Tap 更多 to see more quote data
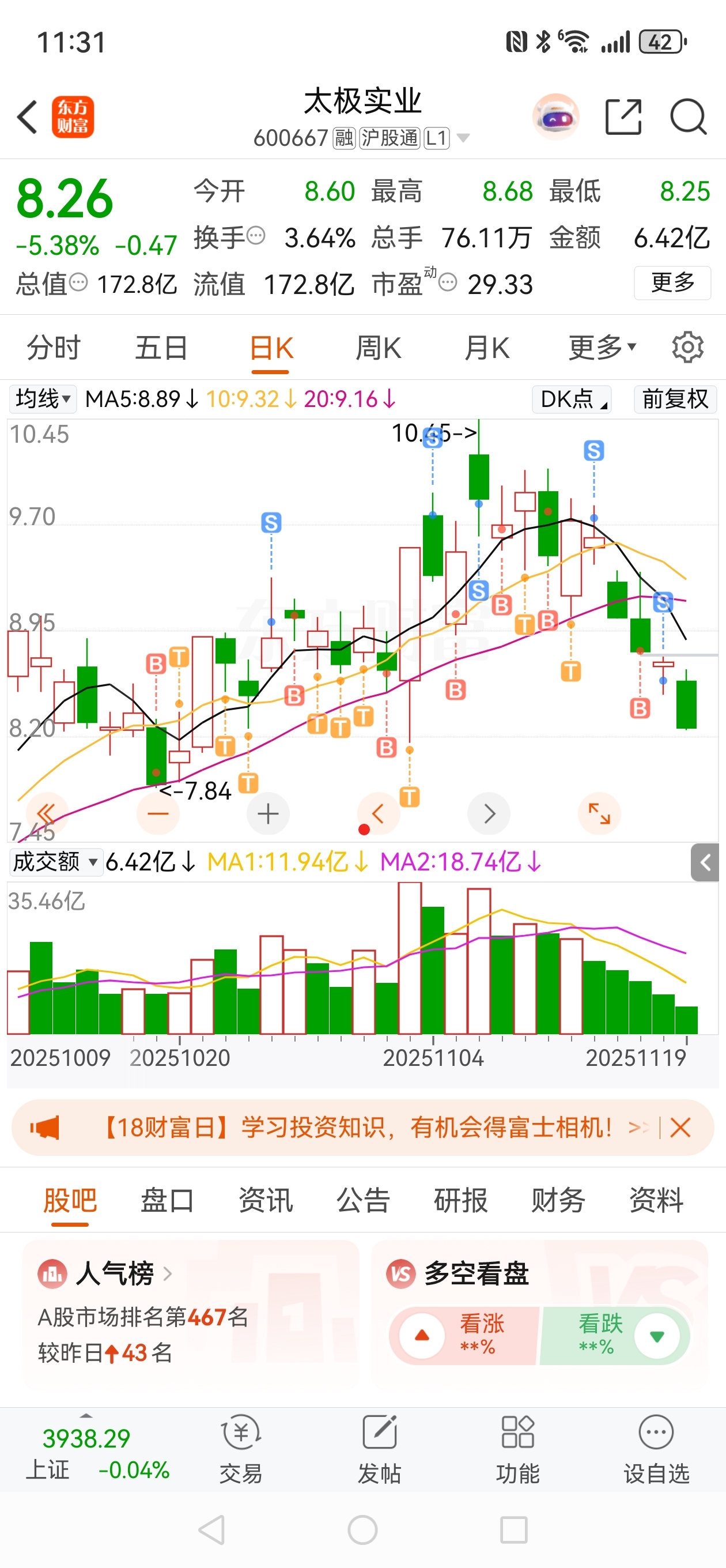This screenshot has height=1568, width=726. pyautogui.click(x=672, y=283)
